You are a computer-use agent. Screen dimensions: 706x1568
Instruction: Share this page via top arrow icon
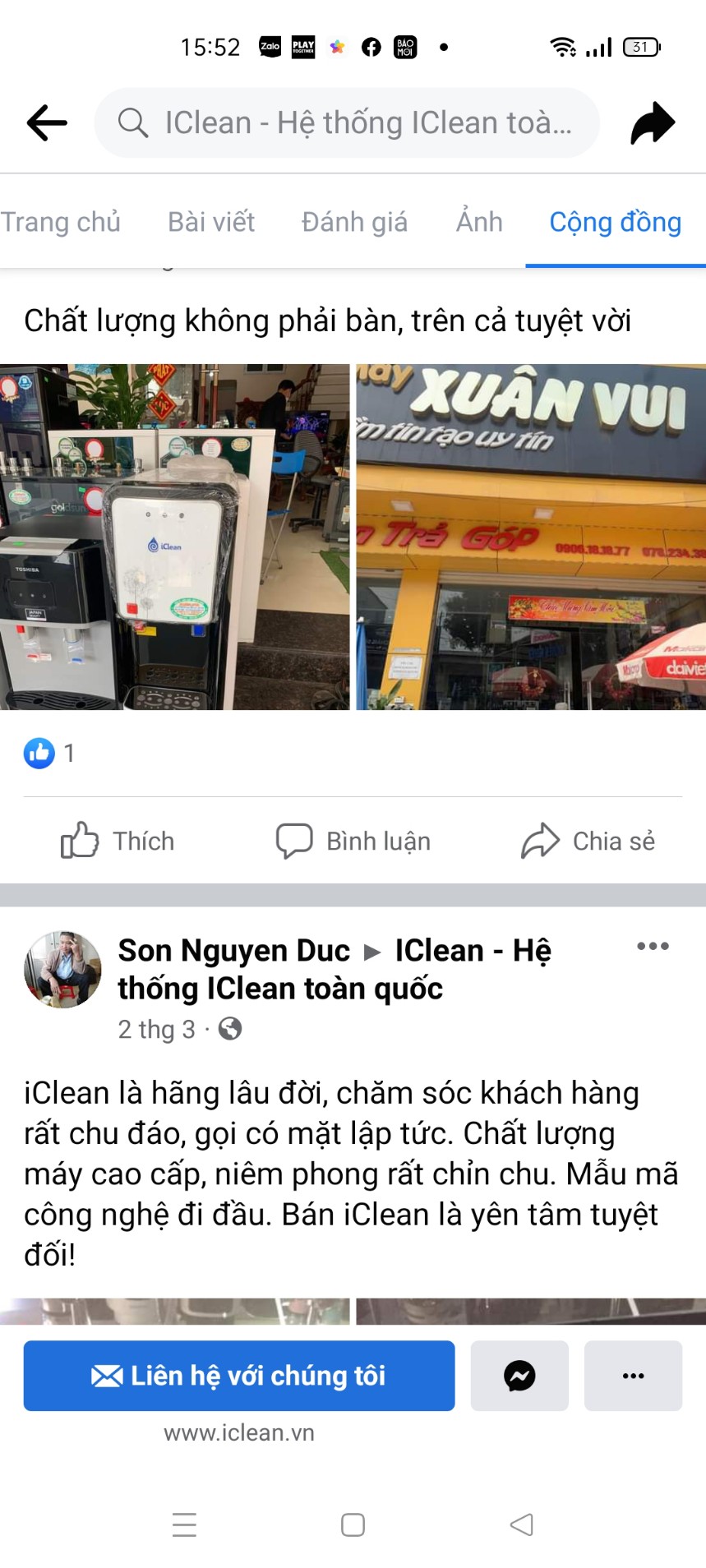pos(653,123)
